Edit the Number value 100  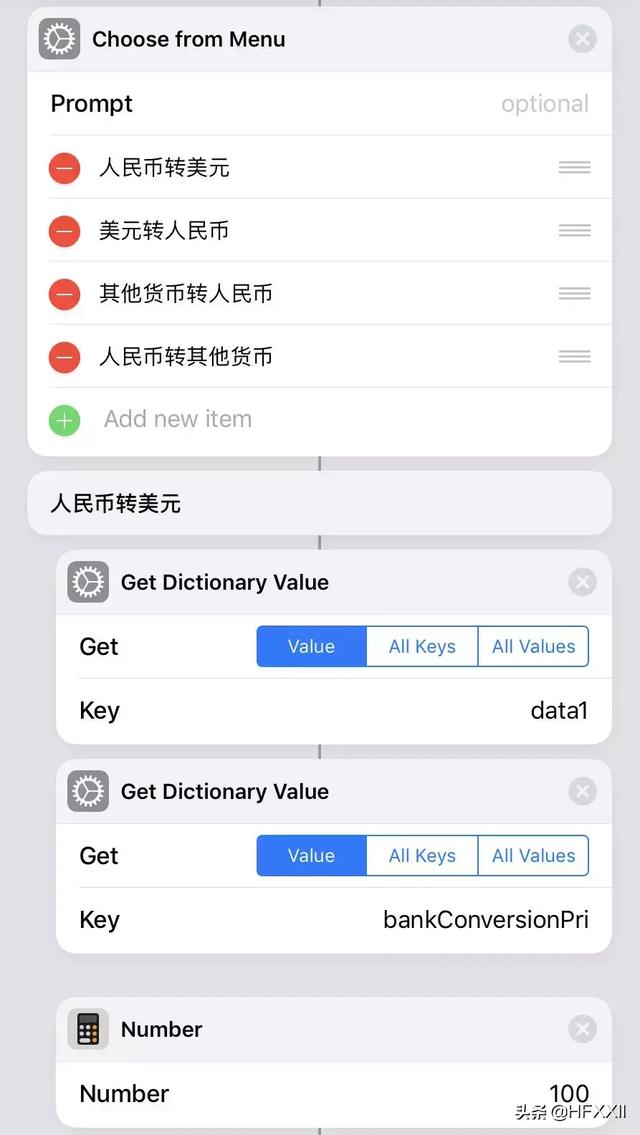click(569, 1093)
